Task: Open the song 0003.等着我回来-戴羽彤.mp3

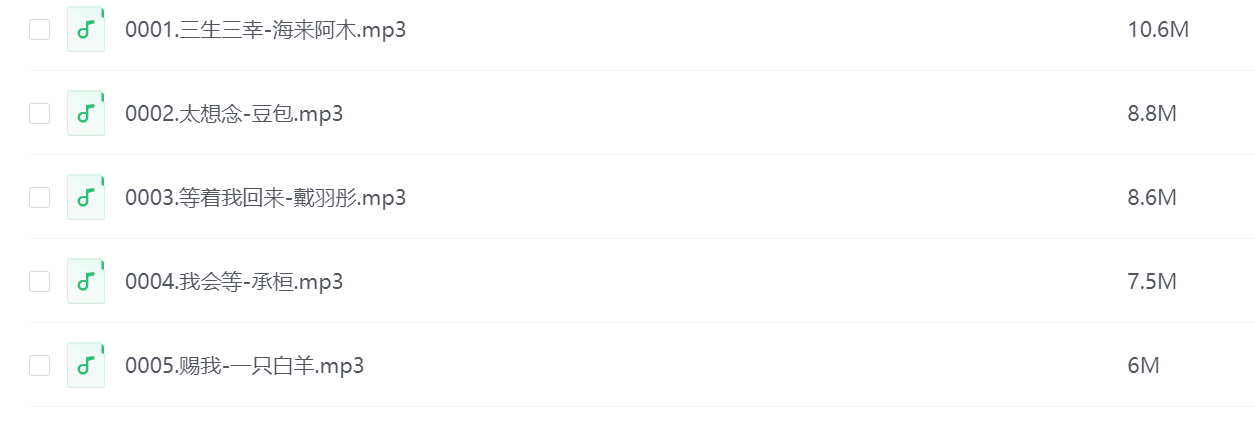Action: pyautogui.click(x=265, y=198)
